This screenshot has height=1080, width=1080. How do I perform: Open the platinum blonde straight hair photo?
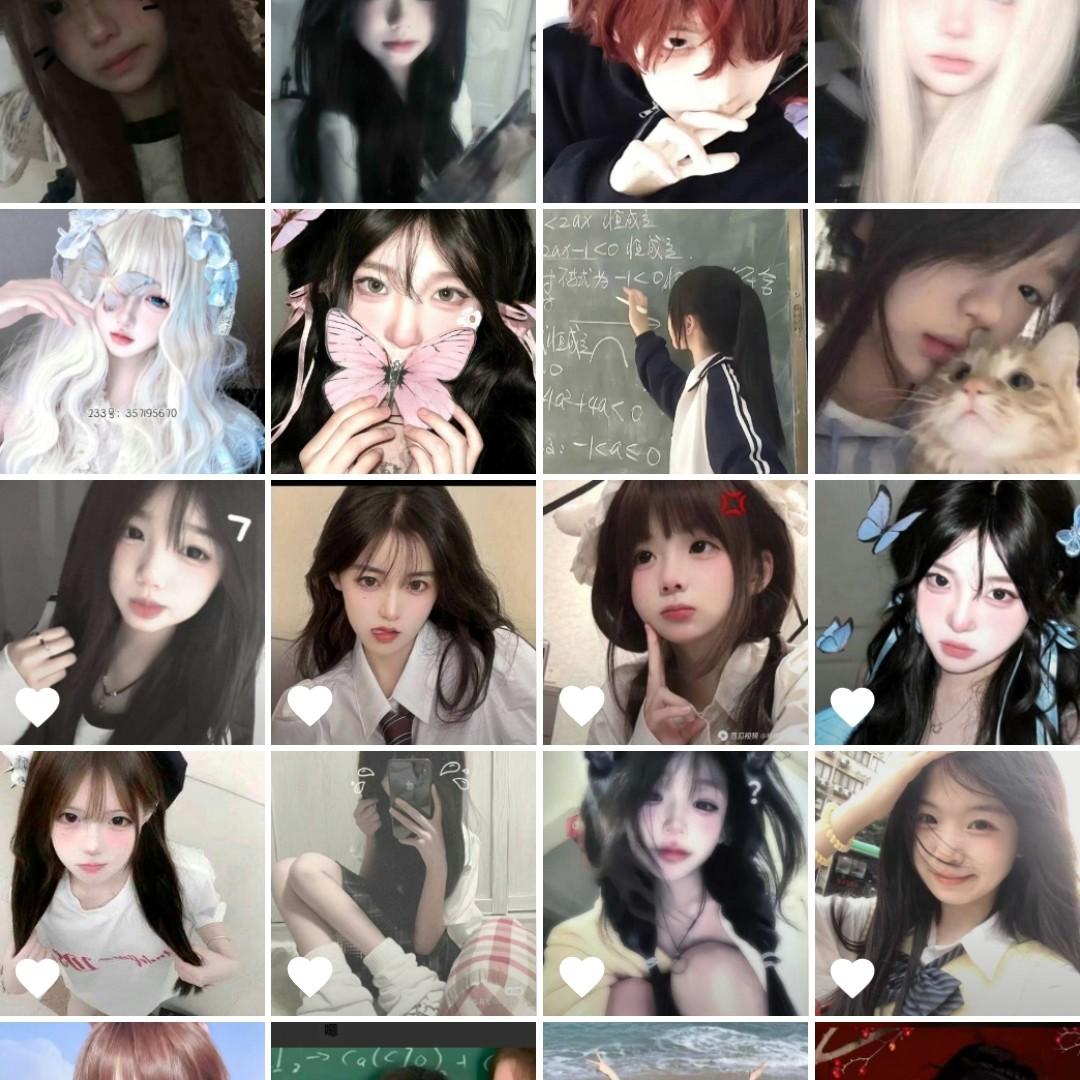947,100
